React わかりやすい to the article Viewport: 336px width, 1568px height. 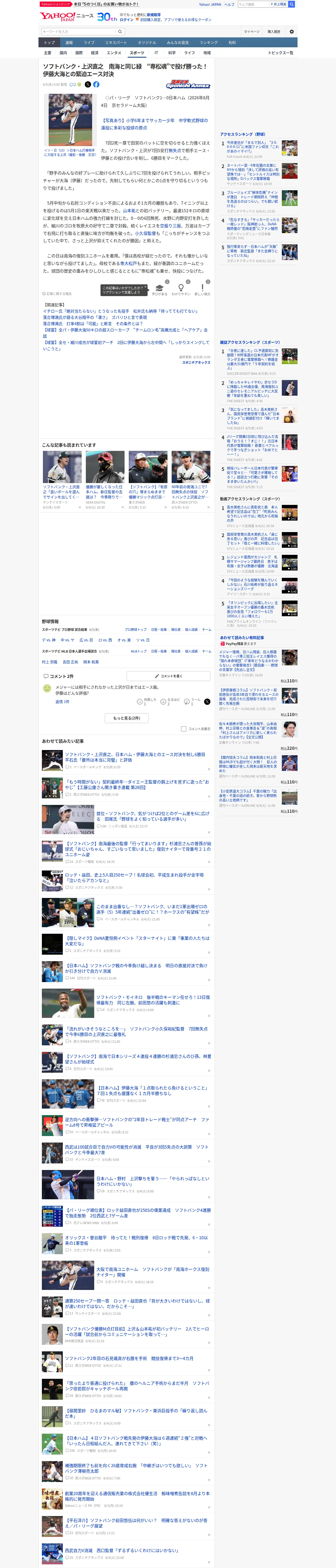[x=181, y=290]
